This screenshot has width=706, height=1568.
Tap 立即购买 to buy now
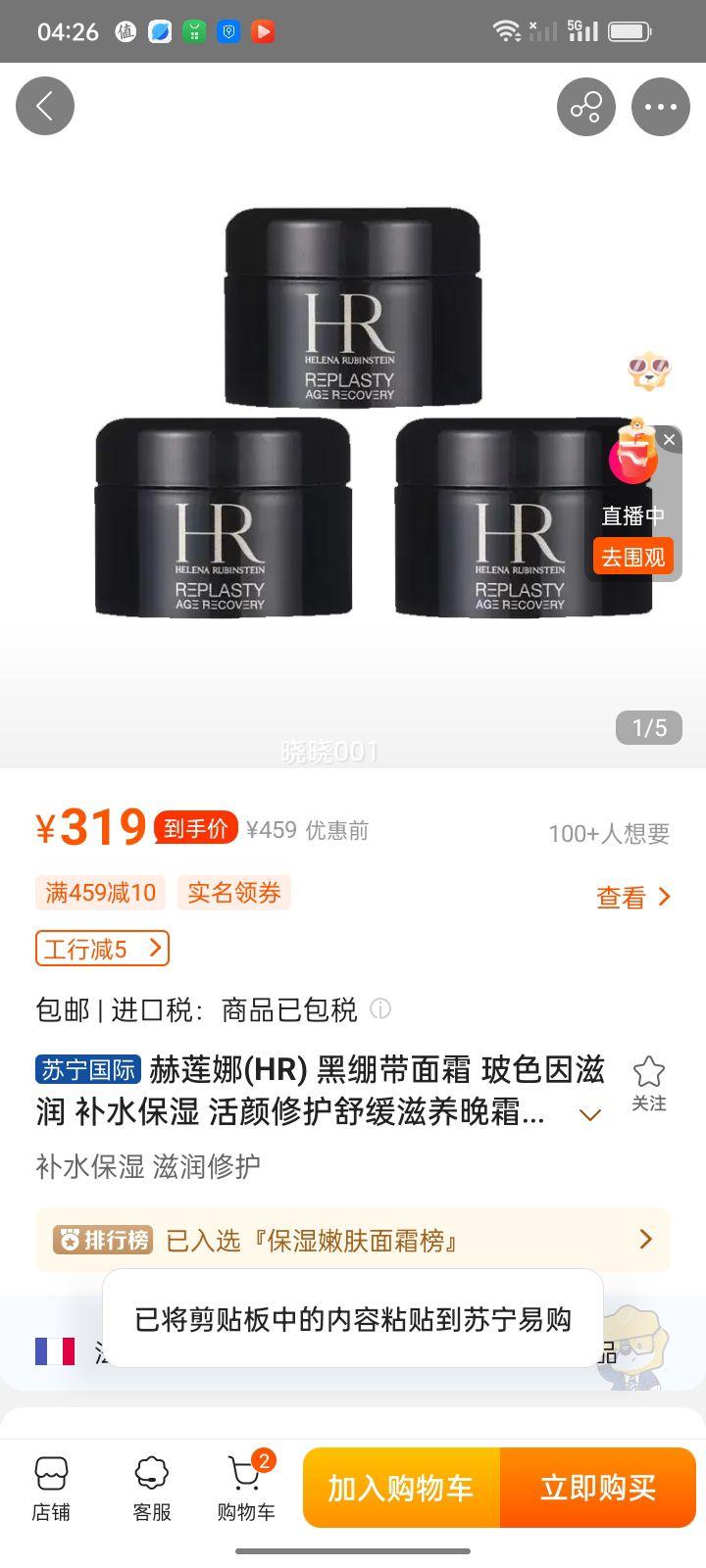[x=599, y=1488]
